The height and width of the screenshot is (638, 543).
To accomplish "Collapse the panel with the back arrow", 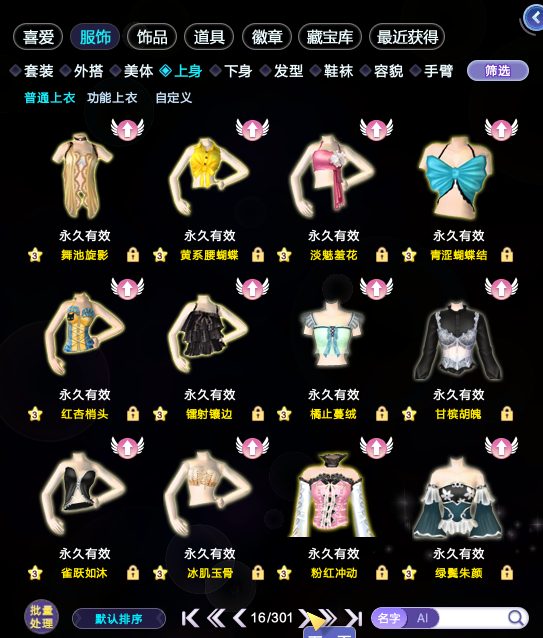I will click(534, 18).
